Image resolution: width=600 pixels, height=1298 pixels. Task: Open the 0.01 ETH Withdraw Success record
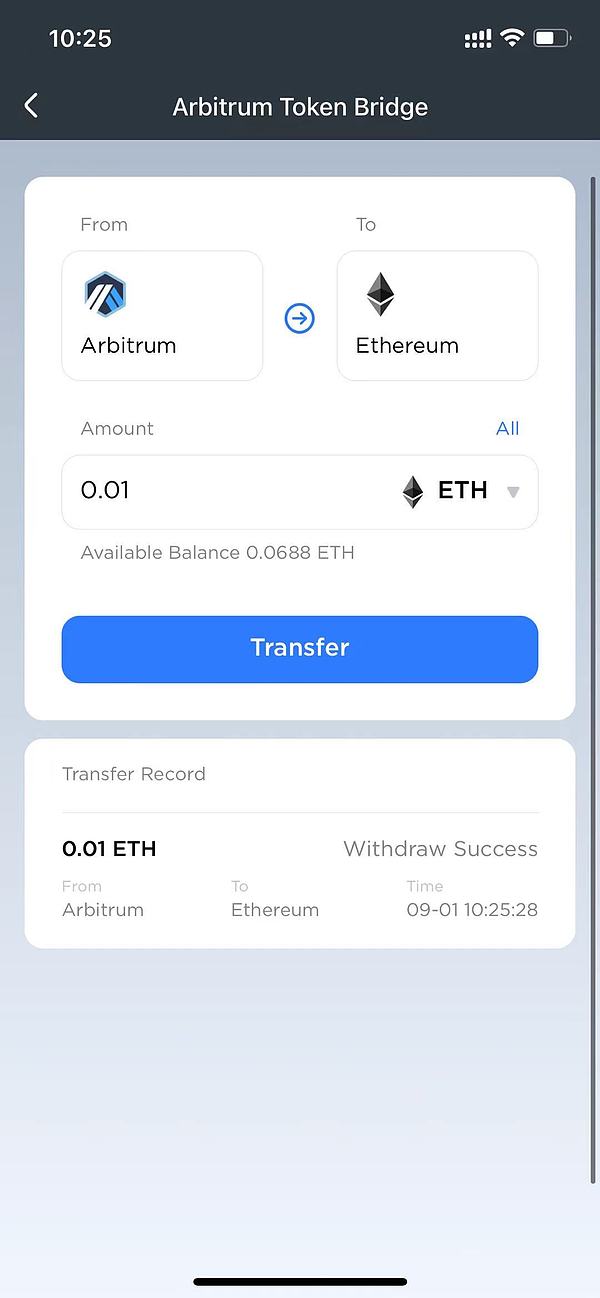pyautogui.click(x=300, y=878)
